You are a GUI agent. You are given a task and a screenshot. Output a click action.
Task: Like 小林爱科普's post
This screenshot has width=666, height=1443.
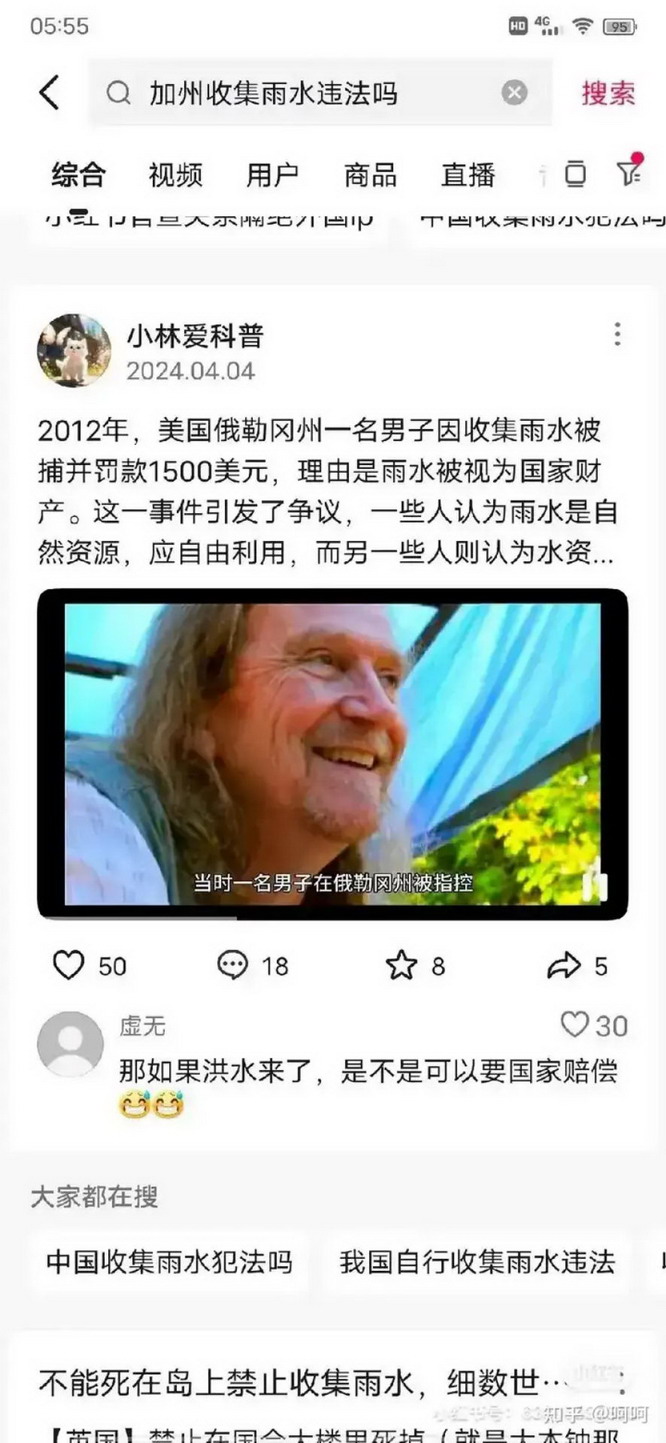click(69, 965)
